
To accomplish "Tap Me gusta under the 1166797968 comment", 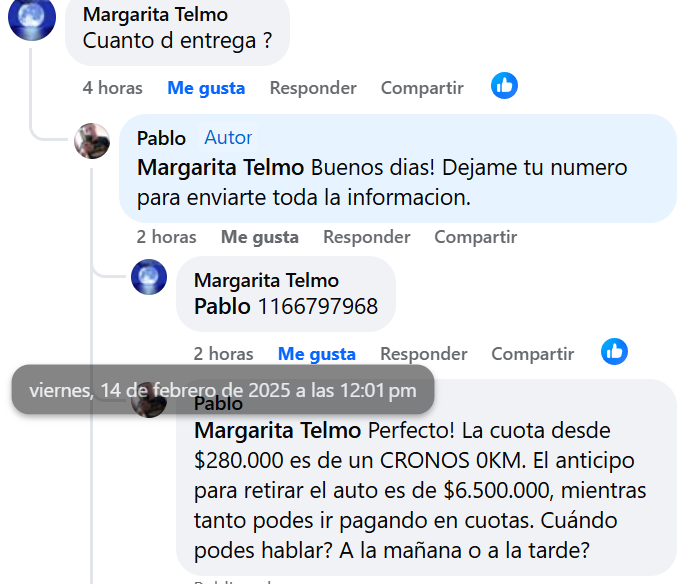I will 317,354.
